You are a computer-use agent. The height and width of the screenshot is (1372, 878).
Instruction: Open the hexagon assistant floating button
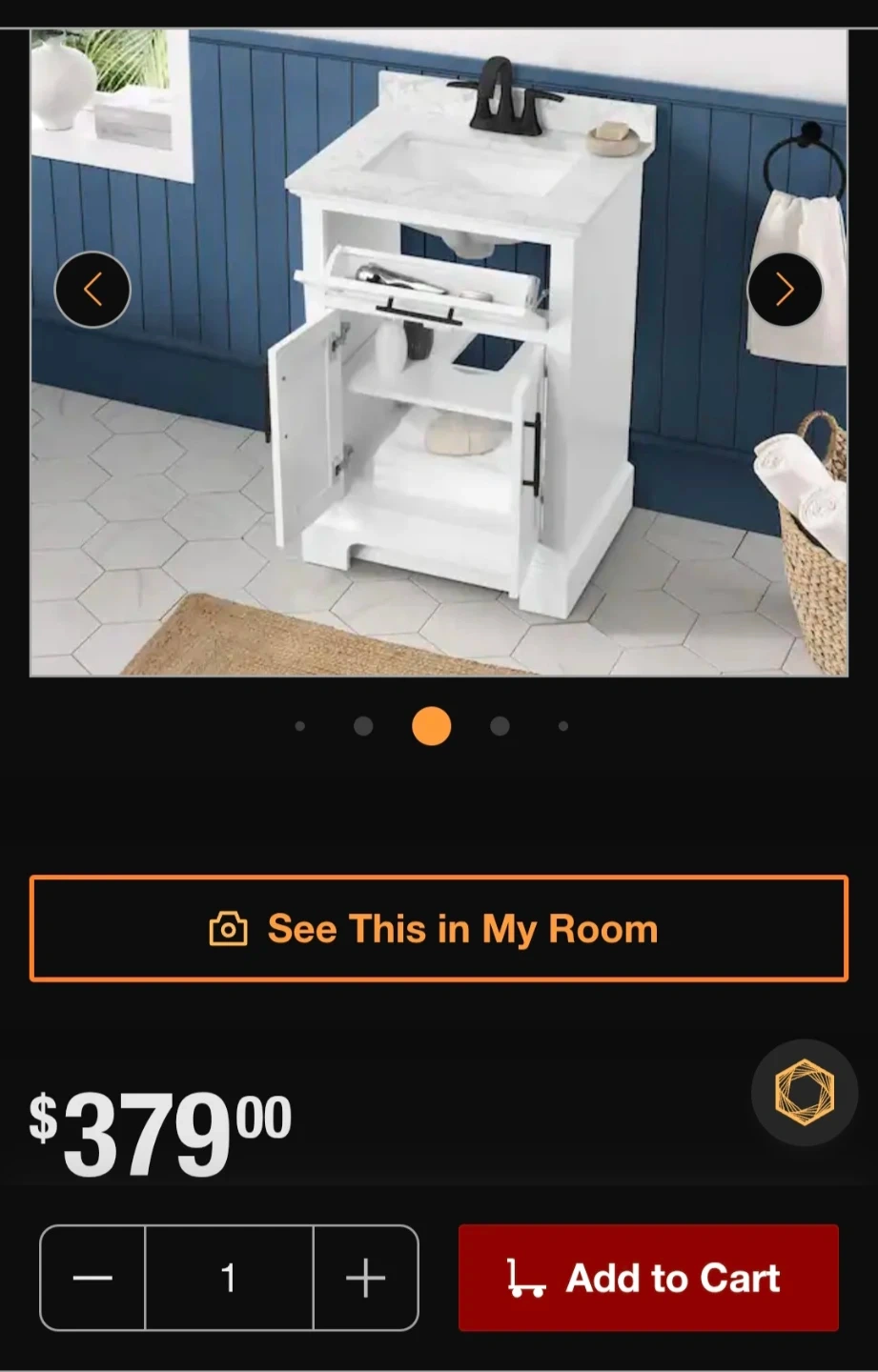tap(804, 1092)
